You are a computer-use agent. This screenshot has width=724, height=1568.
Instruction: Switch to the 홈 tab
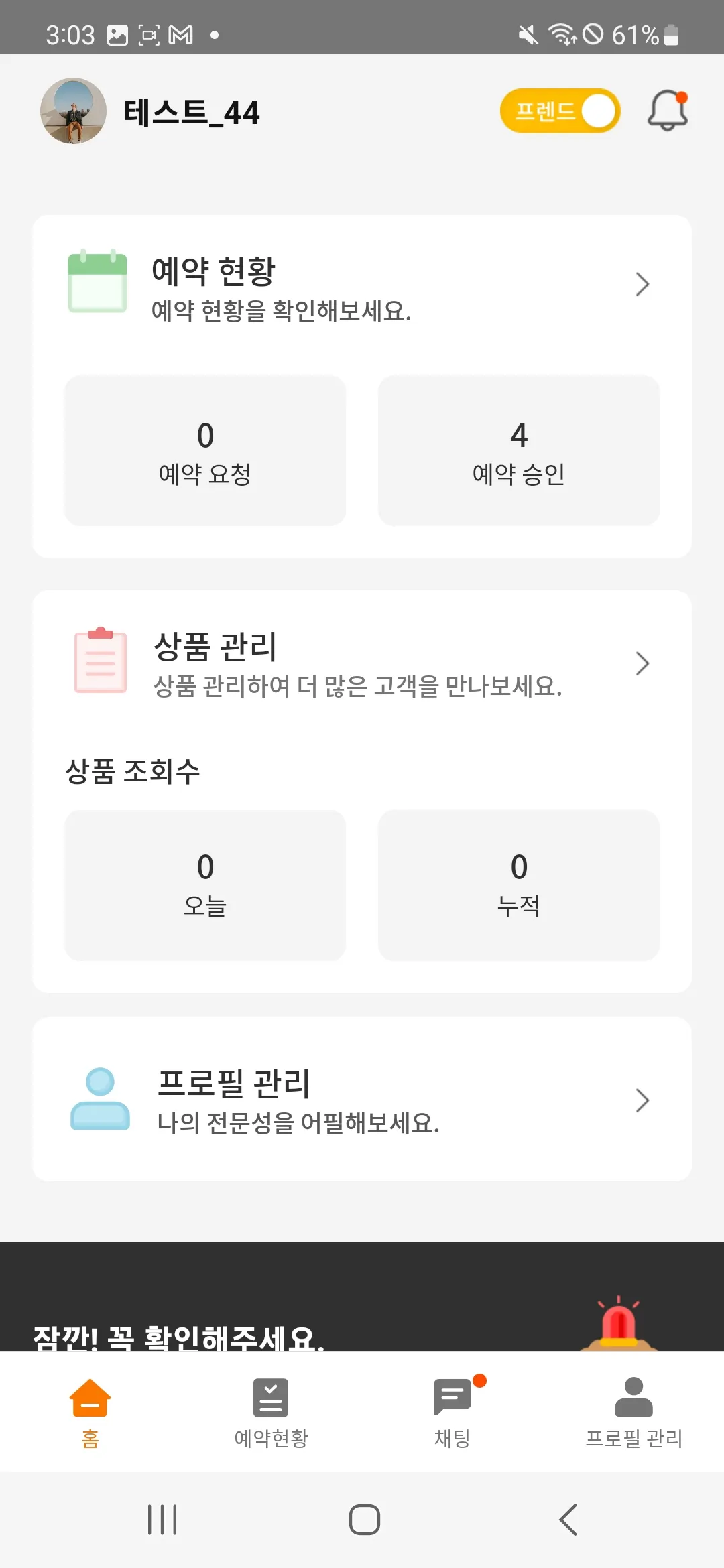point(90,1411)
